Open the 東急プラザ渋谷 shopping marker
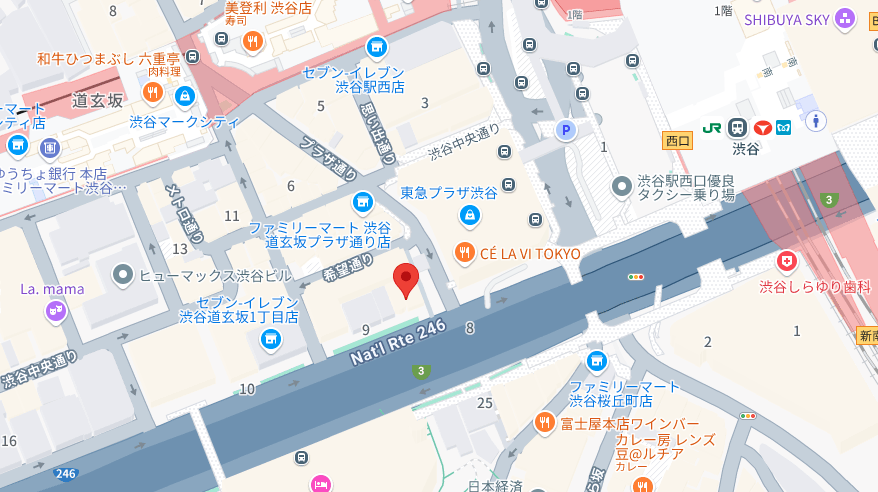The height and width of the screenshot is (492, 878). click(x=468, y=215)
